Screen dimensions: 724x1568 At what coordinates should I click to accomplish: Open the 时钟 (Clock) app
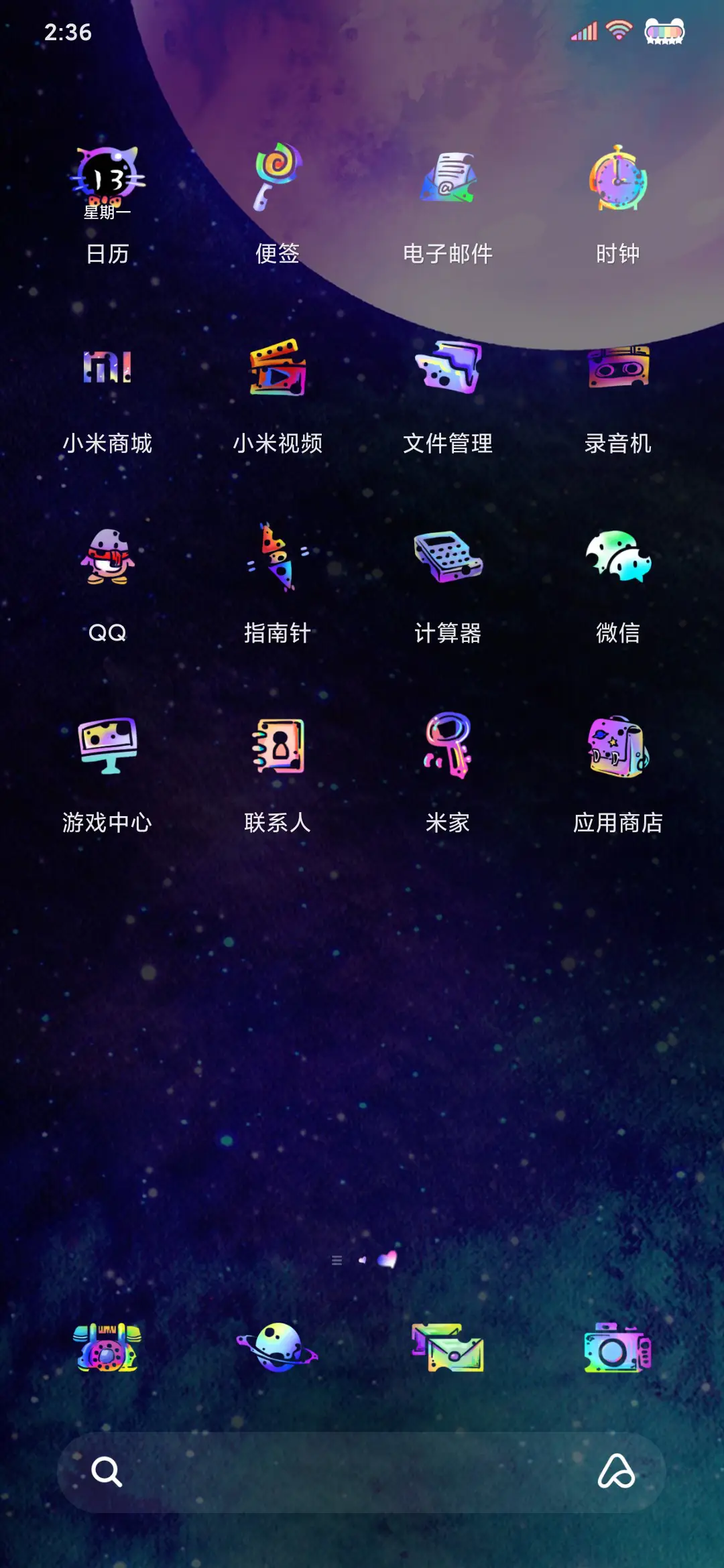[617, 178]
